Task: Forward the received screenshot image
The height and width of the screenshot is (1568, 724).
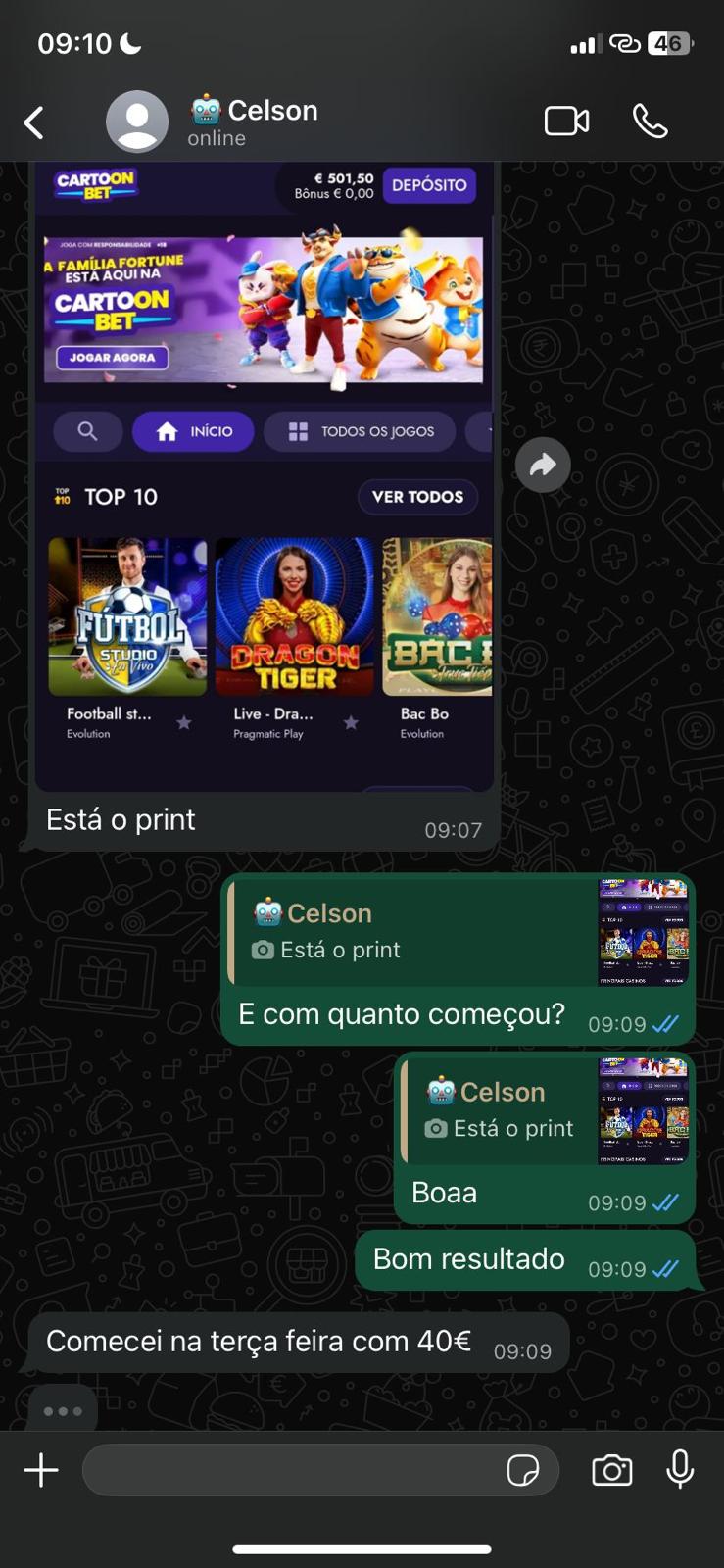Action: [543, 465]
